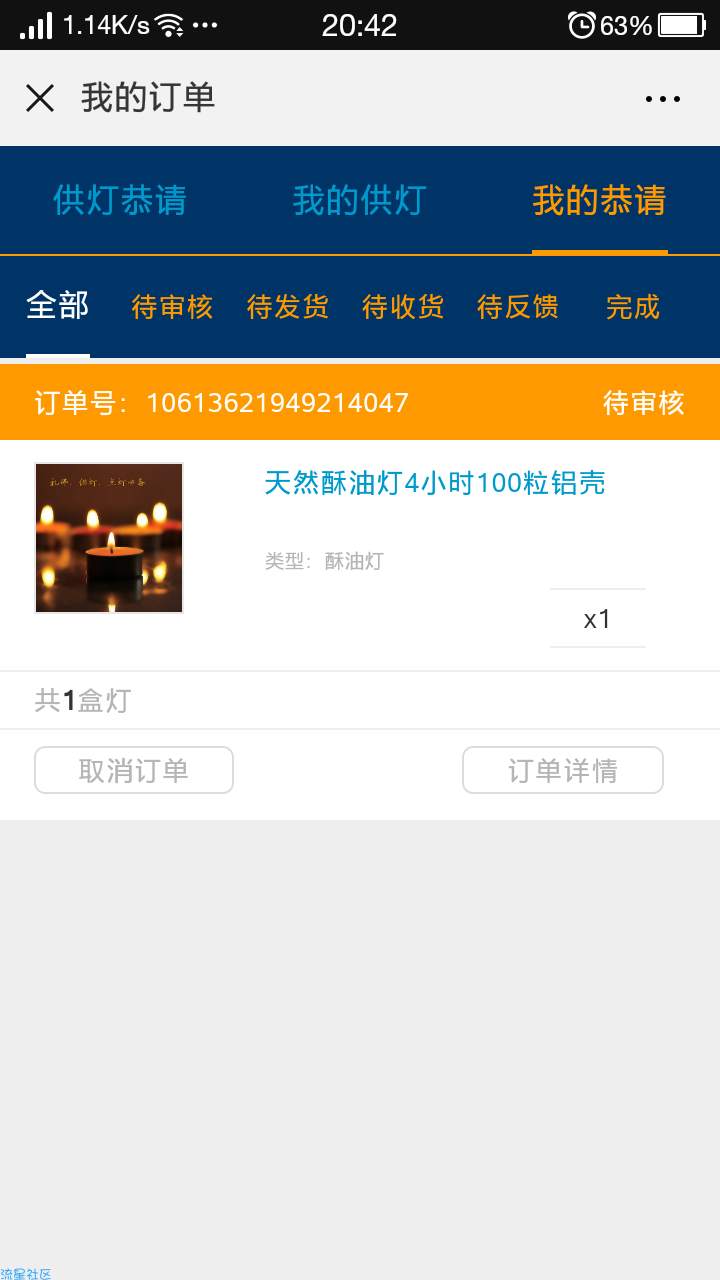Tap 取消订单 to cancel the order
Screen dimensions: 720x1280
[134, 770]
